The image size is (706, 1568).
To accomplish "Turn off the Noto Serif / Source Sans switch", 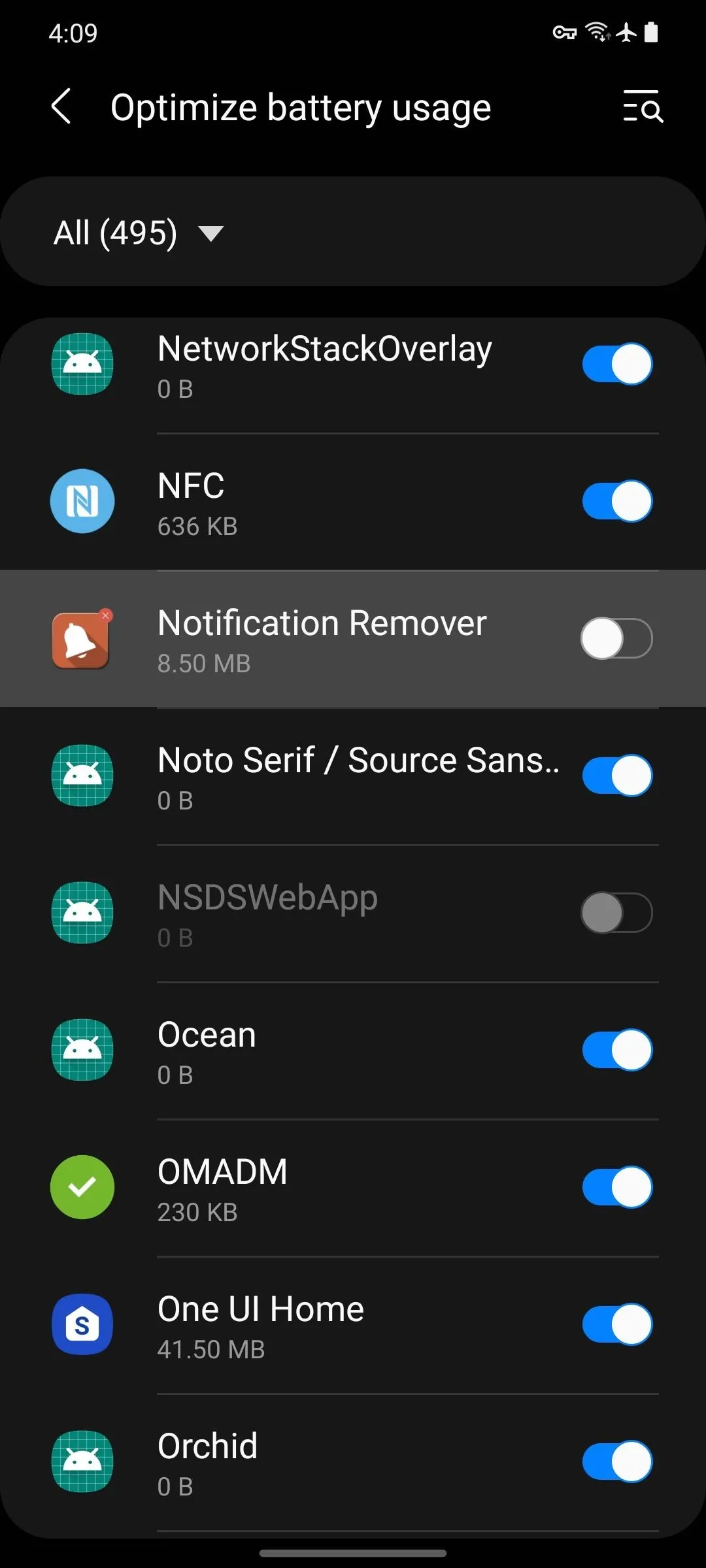I will [617, 776].
